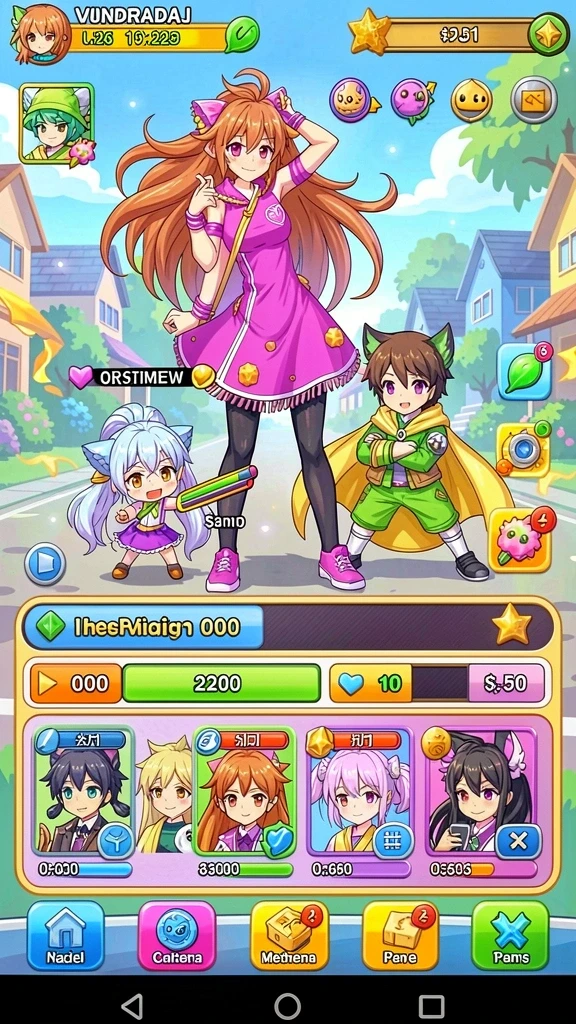Tap the yellow smiley round icon
Viewport: 576px width, 1024px height.
click(472, 100)
